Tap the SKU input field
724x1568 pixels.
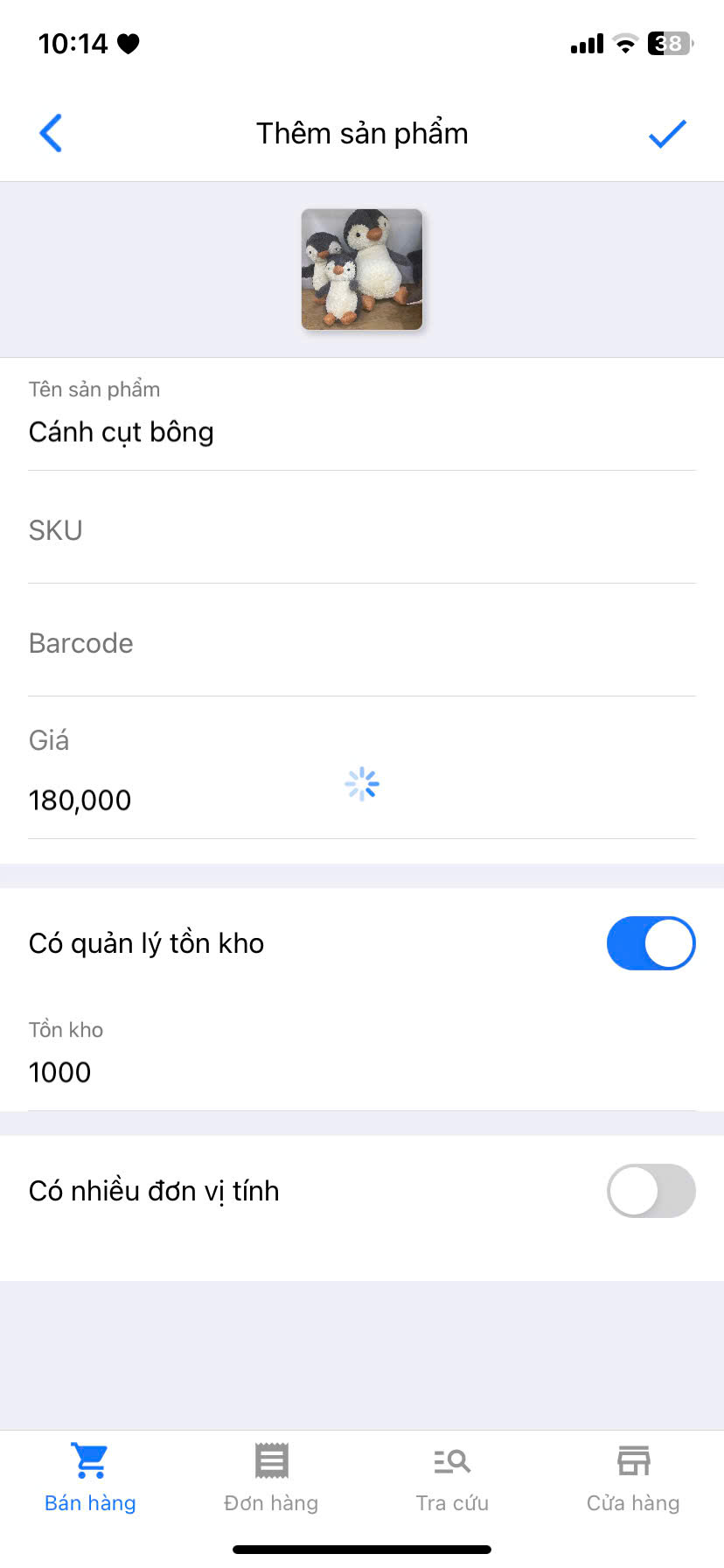pyautogui.click(x=362, y=530)
